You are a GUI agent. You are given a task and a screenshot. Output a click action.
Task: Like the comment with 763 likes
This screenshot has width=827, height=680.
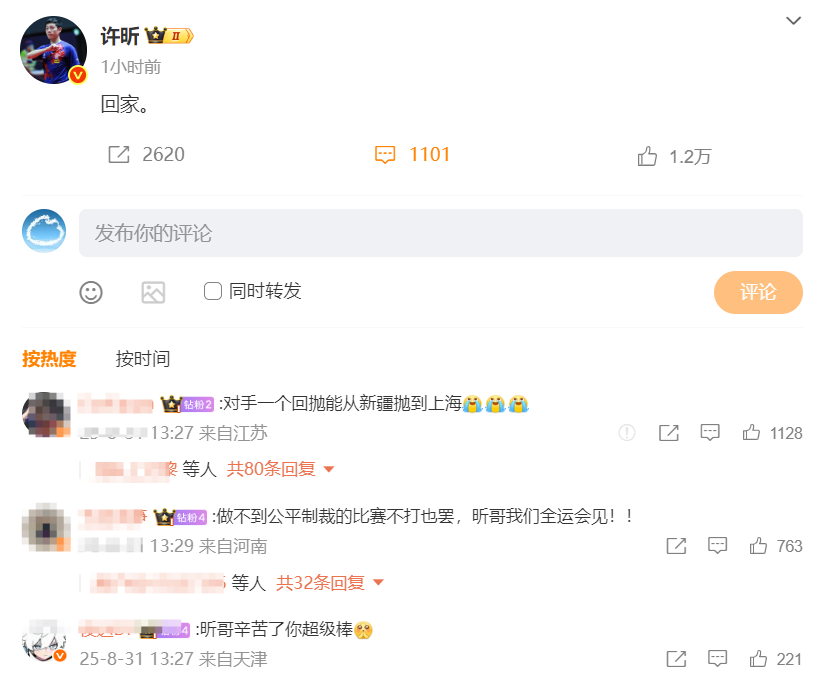coord(758,546)
